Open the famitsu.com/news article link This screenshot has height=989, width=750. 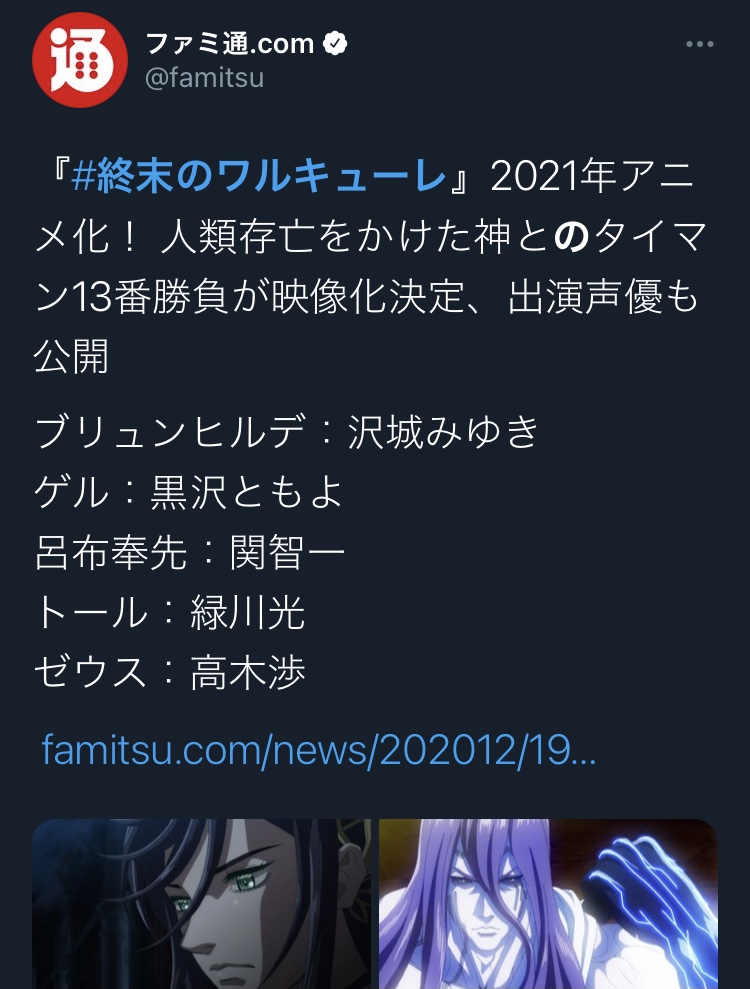click(319, 750)
